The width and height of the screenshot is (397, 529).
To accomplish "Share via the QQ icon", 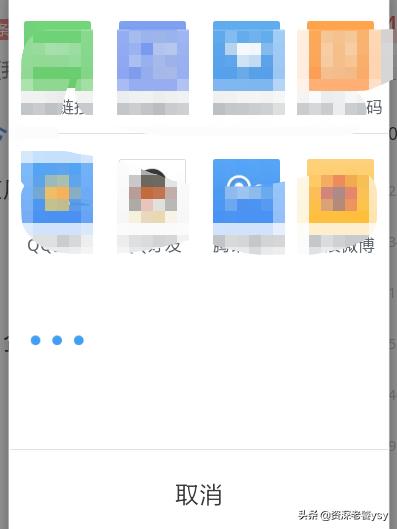I will click(57, 191).
